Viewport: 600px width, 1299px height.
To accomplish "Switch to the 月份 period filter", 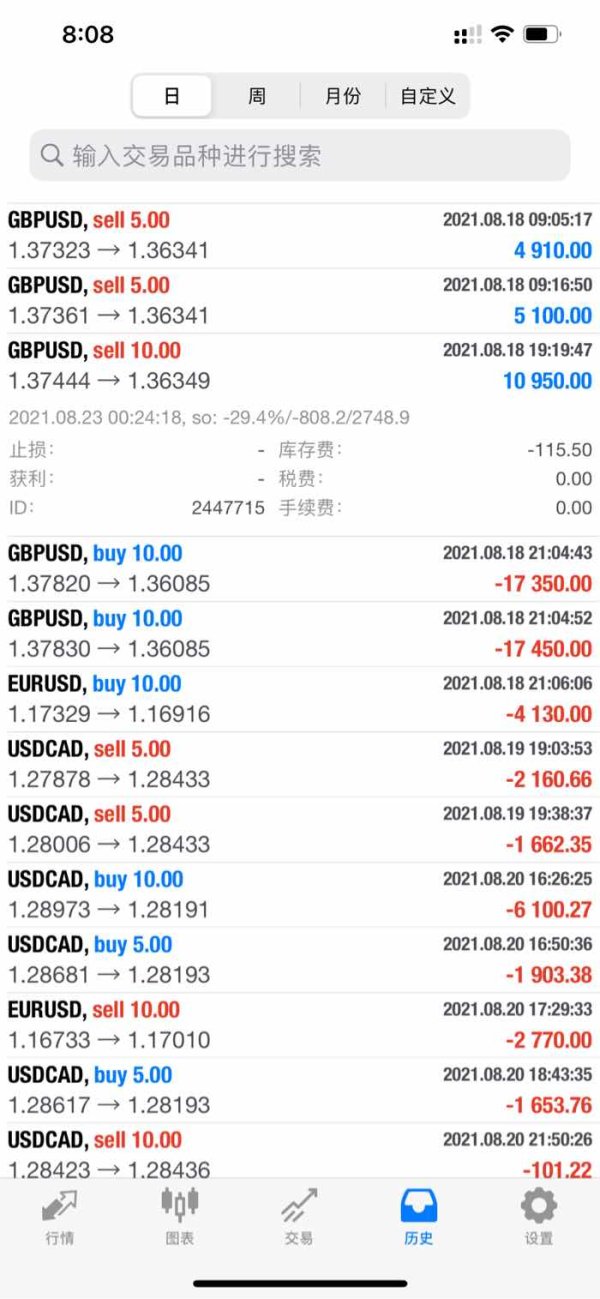I will tap(343, 97).
